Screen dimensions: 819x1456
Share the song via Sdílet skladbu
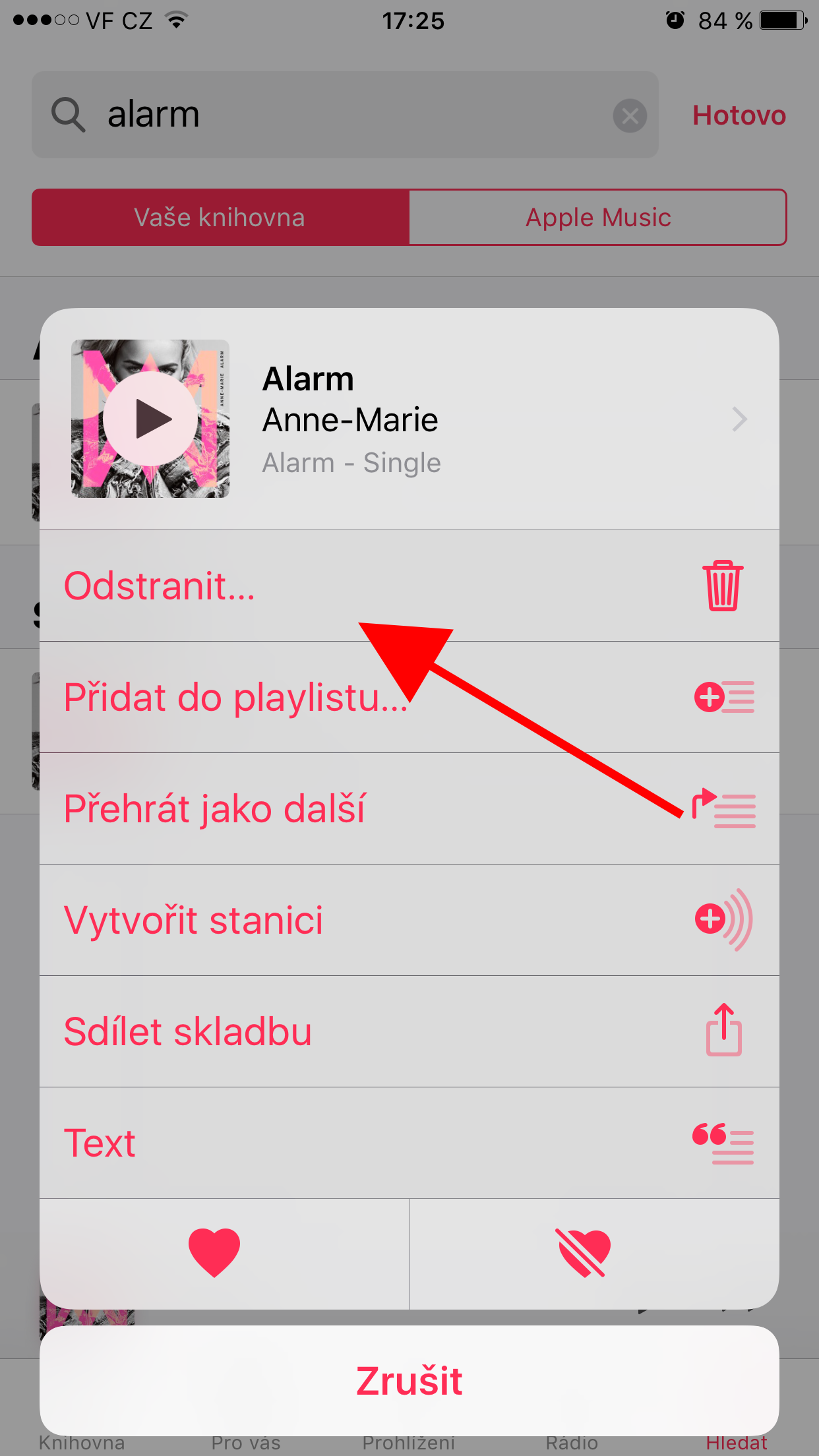(409, 1031)
